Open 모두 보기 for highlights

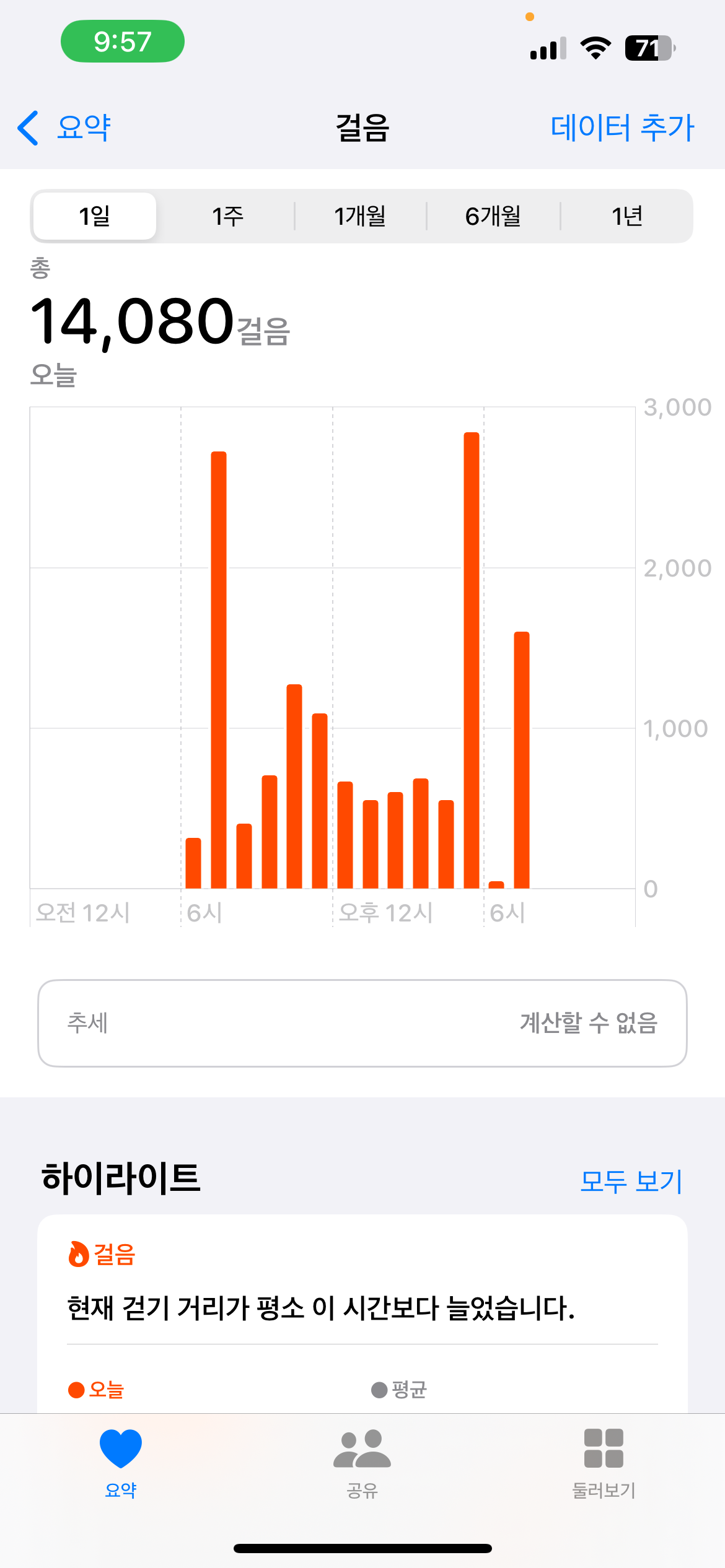point(631,1181)
